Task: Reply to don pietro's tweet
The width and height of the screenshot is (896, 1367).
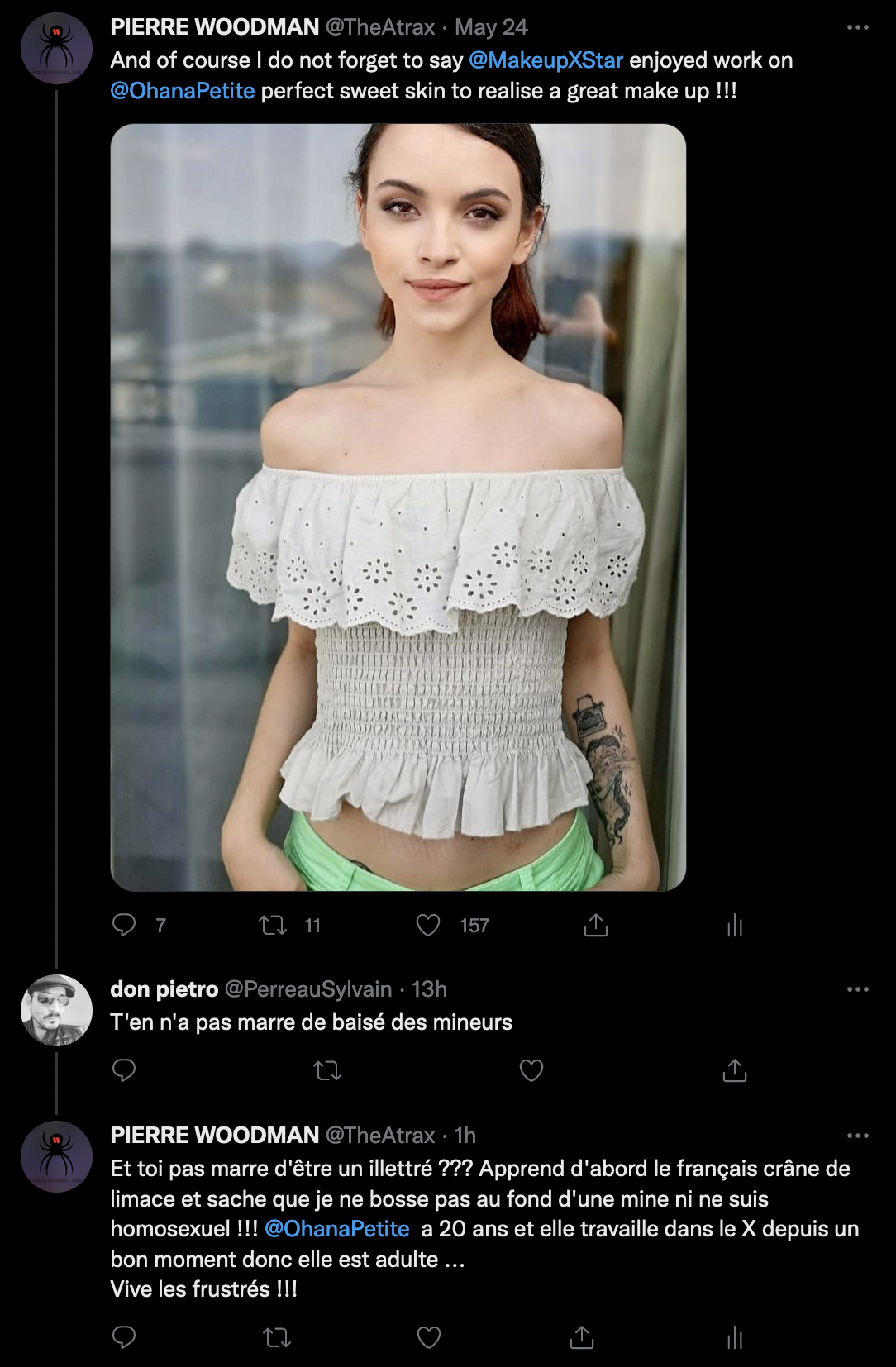Action: click(124, 1070)
